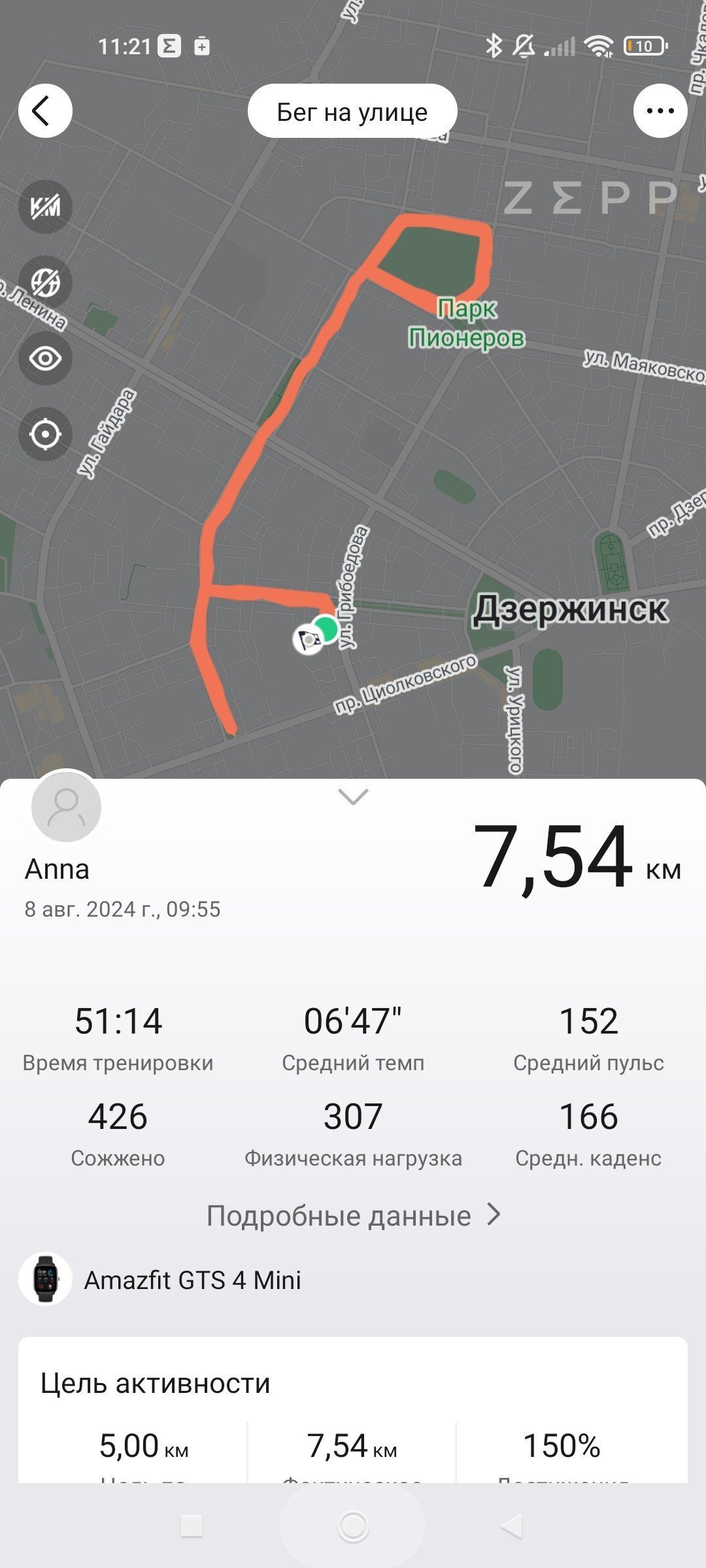The height and width of the screenshot is (1568, 706).
Task: Toggle the map layer display icon
Action: coord(45,282)
